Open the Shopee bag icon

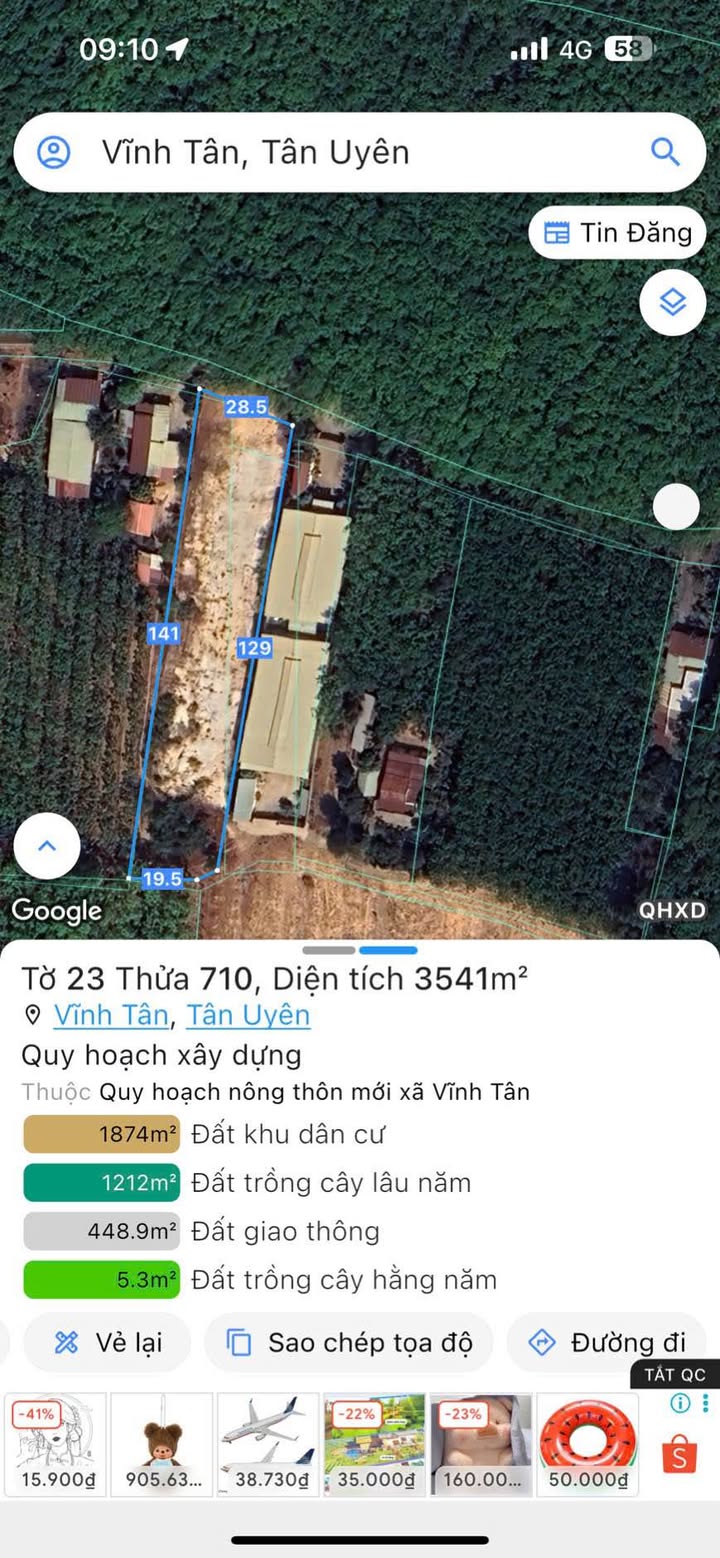click(x=680, y=1456)
